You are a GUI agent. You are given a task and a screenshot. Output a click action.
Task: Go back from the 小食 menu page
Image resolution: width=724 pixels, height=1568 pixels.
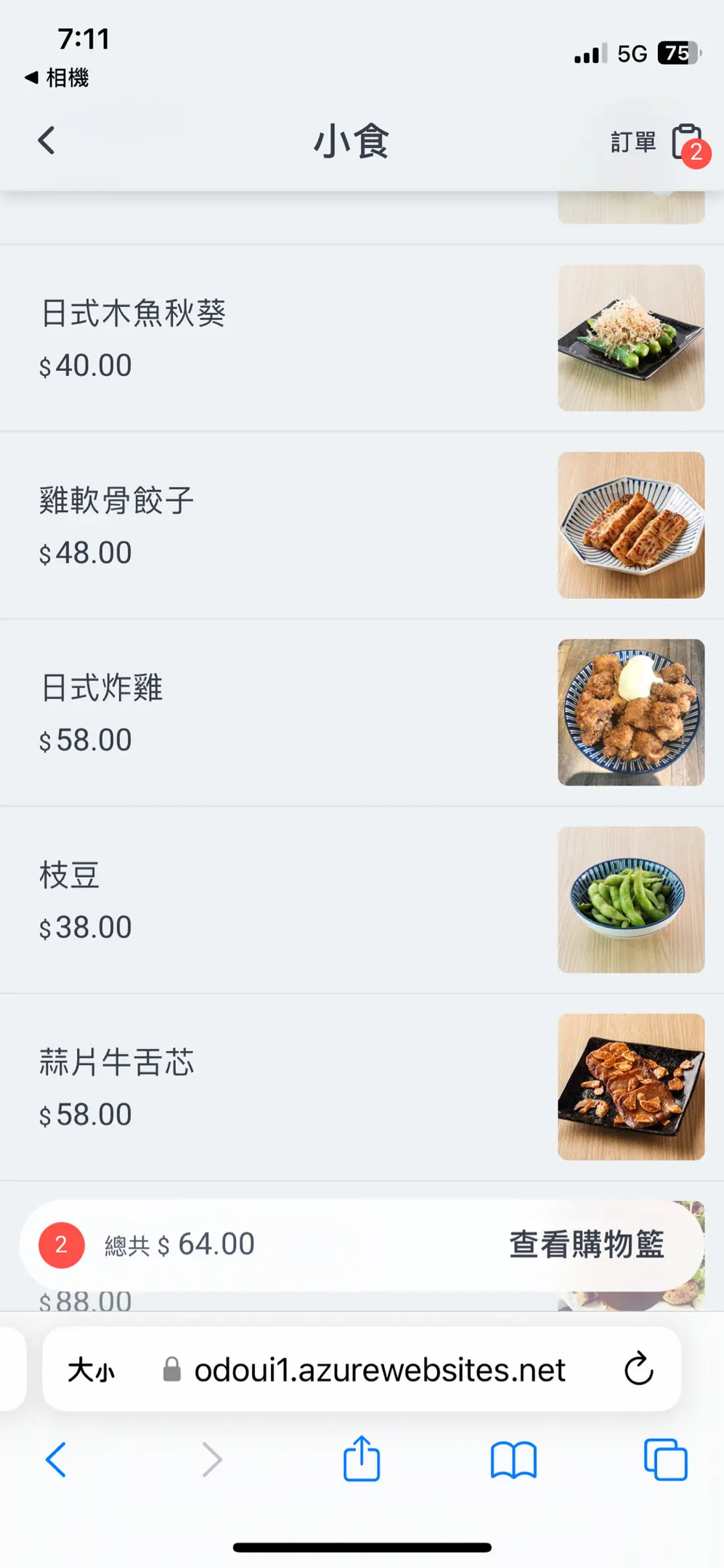click(x=46, y=141)
